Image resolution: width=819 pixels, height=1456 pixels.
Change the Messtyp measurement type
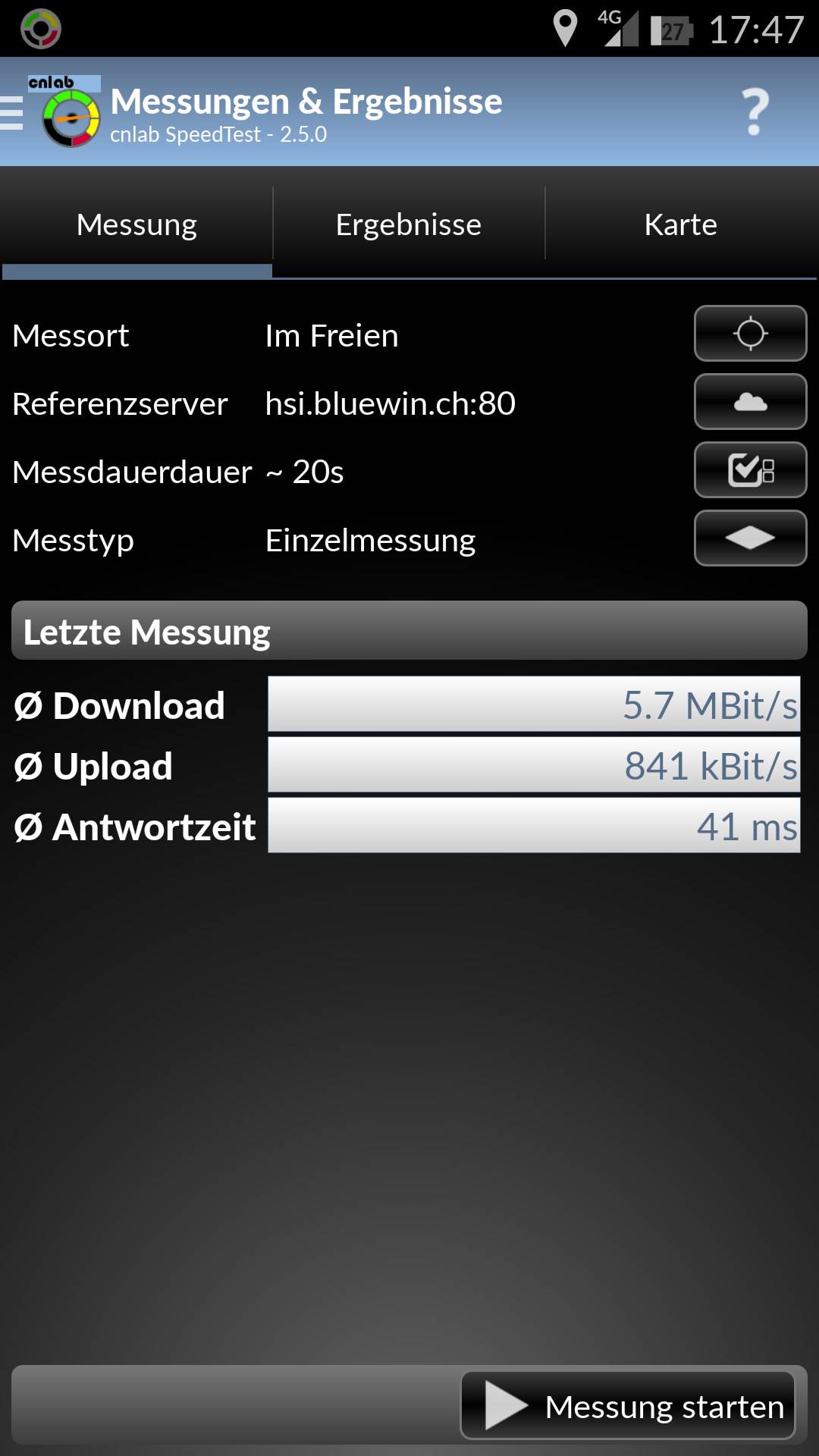tap(750, 538)
